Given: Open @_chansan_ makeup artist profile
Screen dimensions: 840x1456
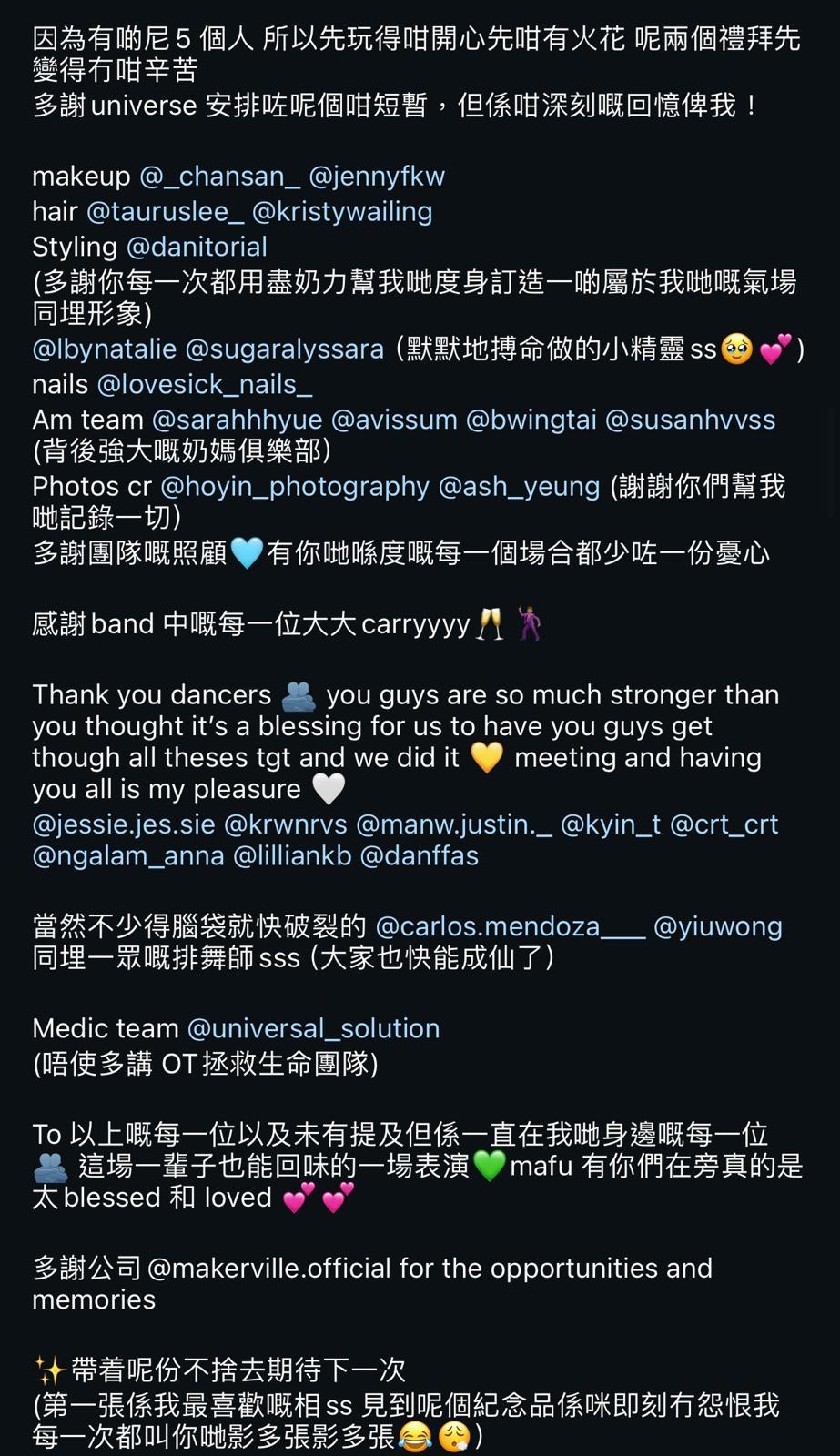Looking at the screenshot, I should (x=219, y=177).
